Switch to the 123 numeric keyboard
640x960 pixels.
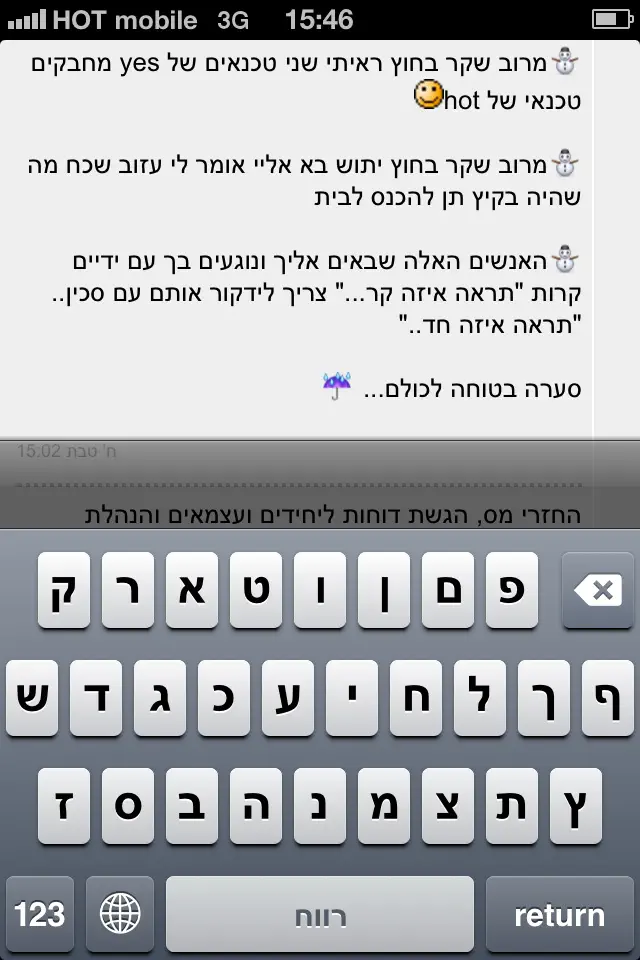pos(40,914)
